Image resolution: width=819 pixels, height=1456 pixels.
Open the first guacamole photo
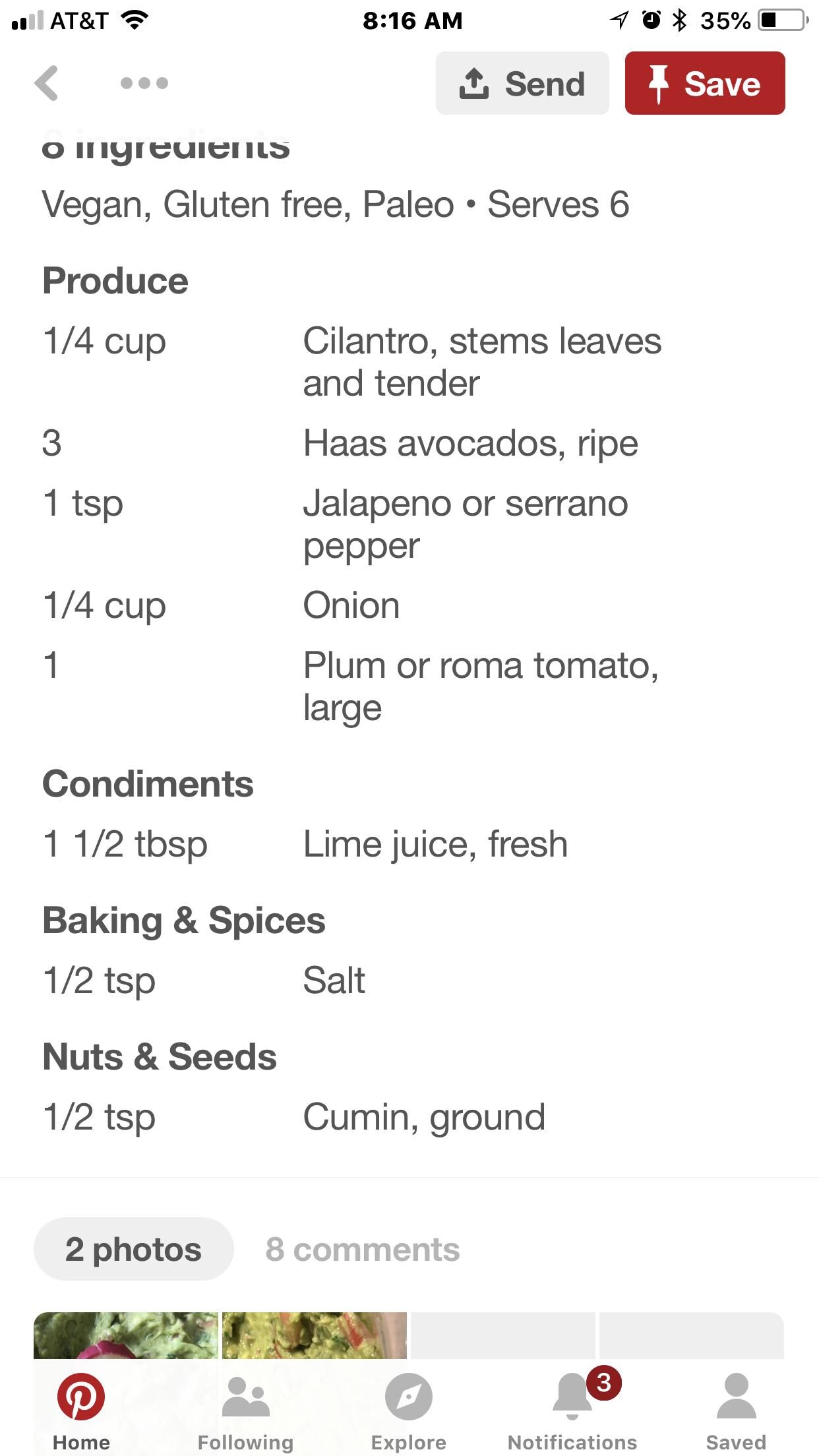pyautogui.click(x=126, y=1335)
